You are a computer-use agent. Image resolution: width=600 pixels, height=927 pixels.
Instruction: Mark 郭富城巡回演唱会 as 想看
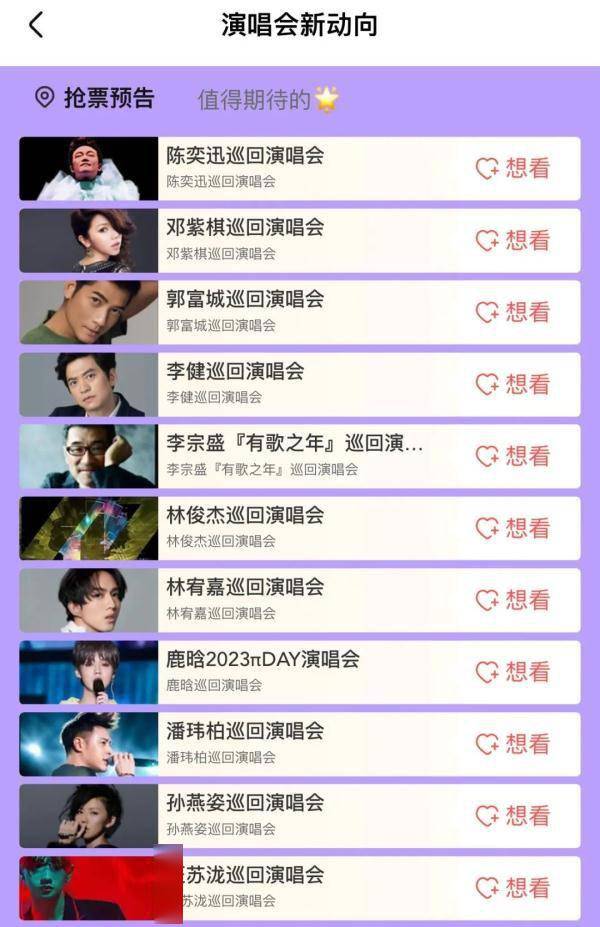[x=513, y=312]
